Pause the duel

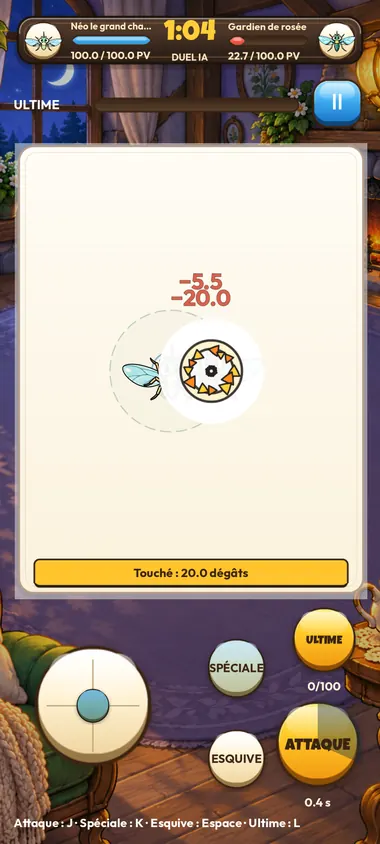point(337,102)
